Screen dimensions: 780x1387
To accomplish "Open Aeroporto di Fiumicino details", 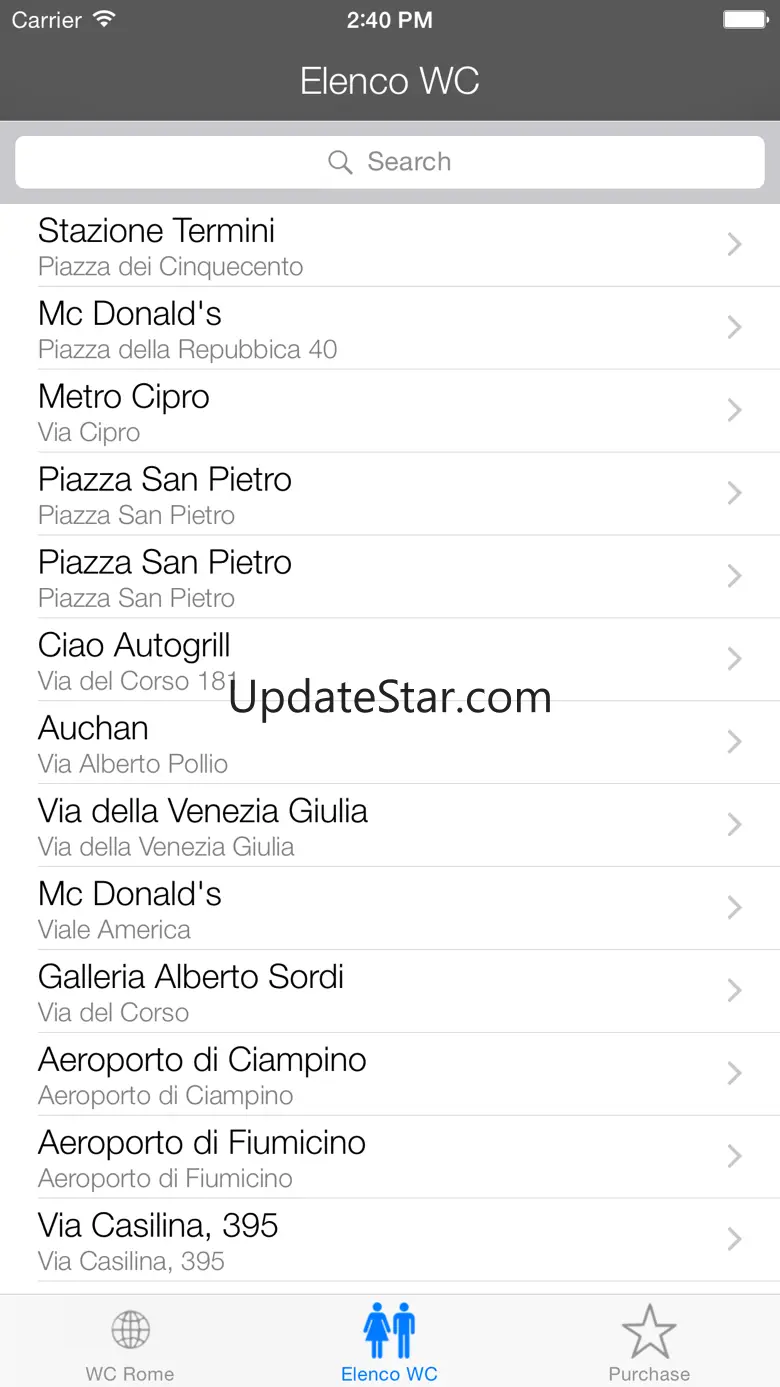I will pos(390,1158).
